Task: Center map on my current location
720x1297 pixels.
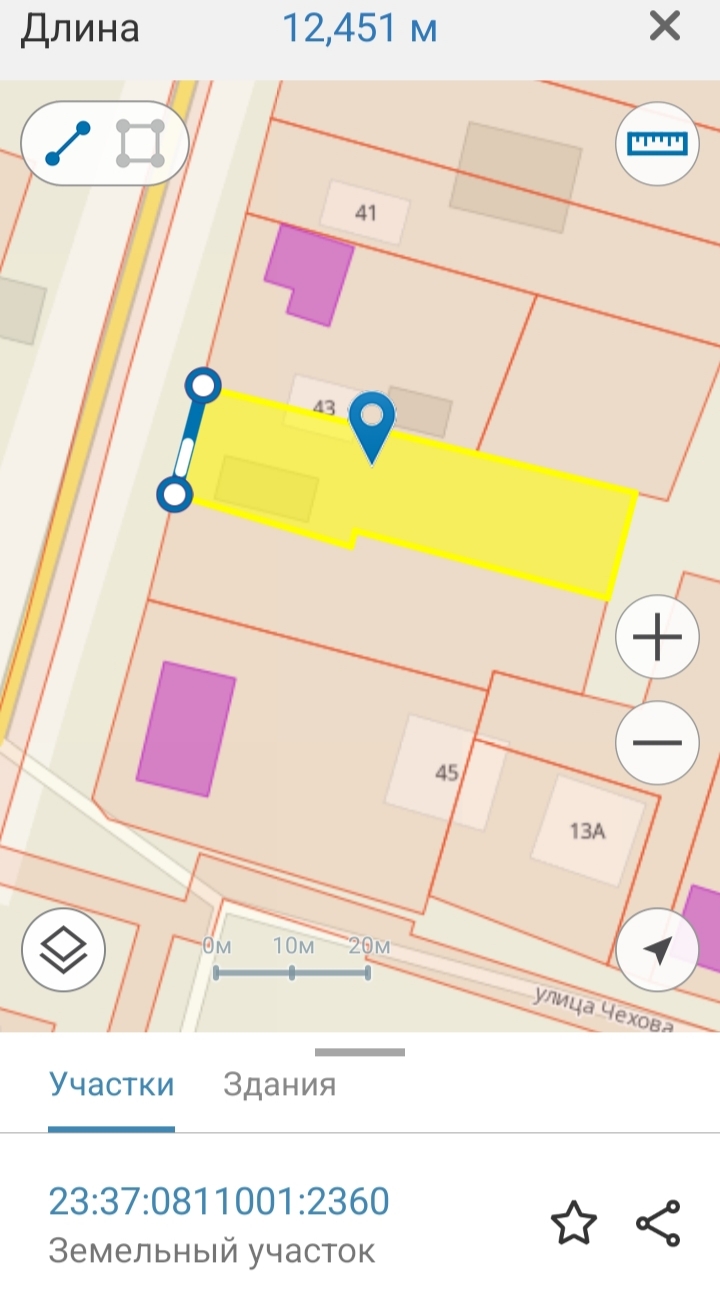Action: tap(657, 950)
